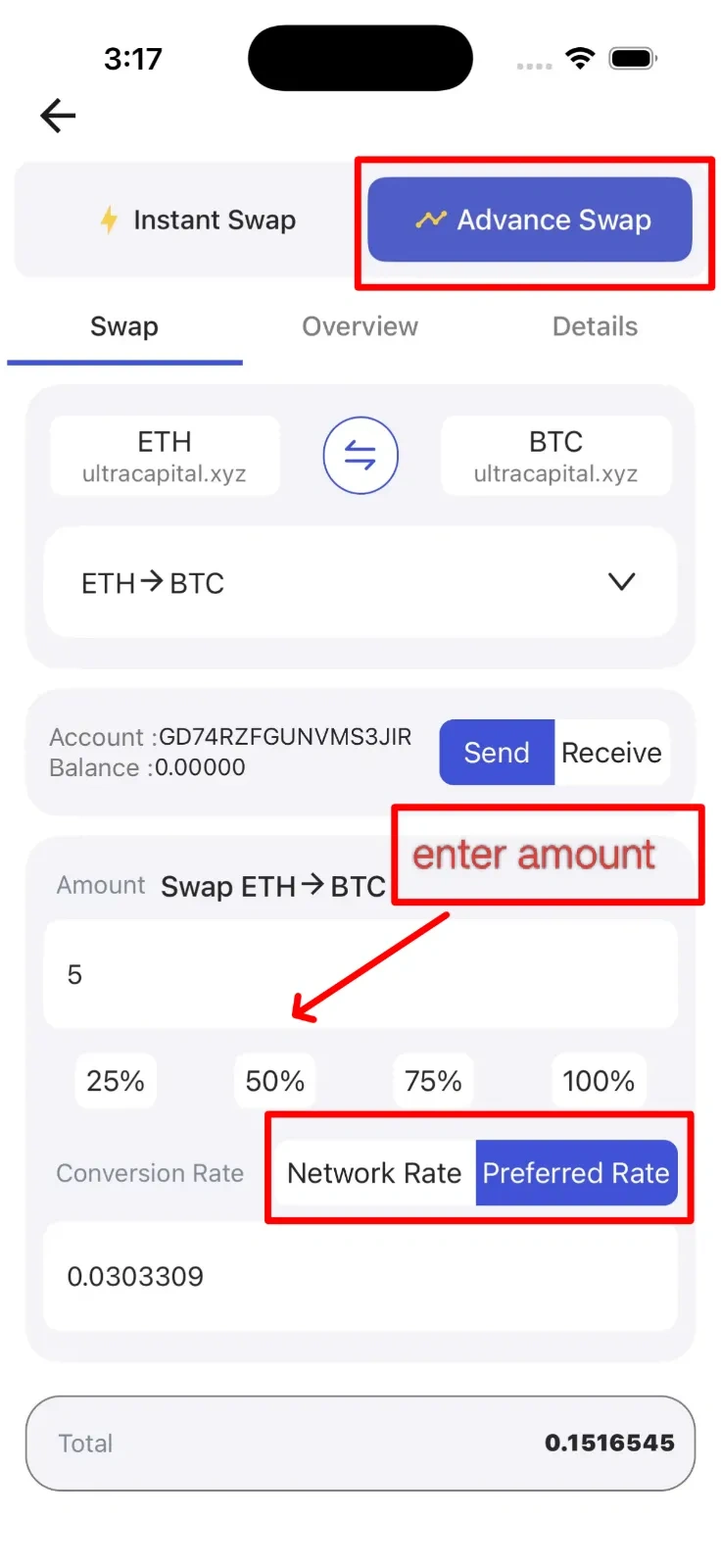The image size is (721, 1568).
Task: Tap the amount field showing 5
Action: tap(360, 974)
